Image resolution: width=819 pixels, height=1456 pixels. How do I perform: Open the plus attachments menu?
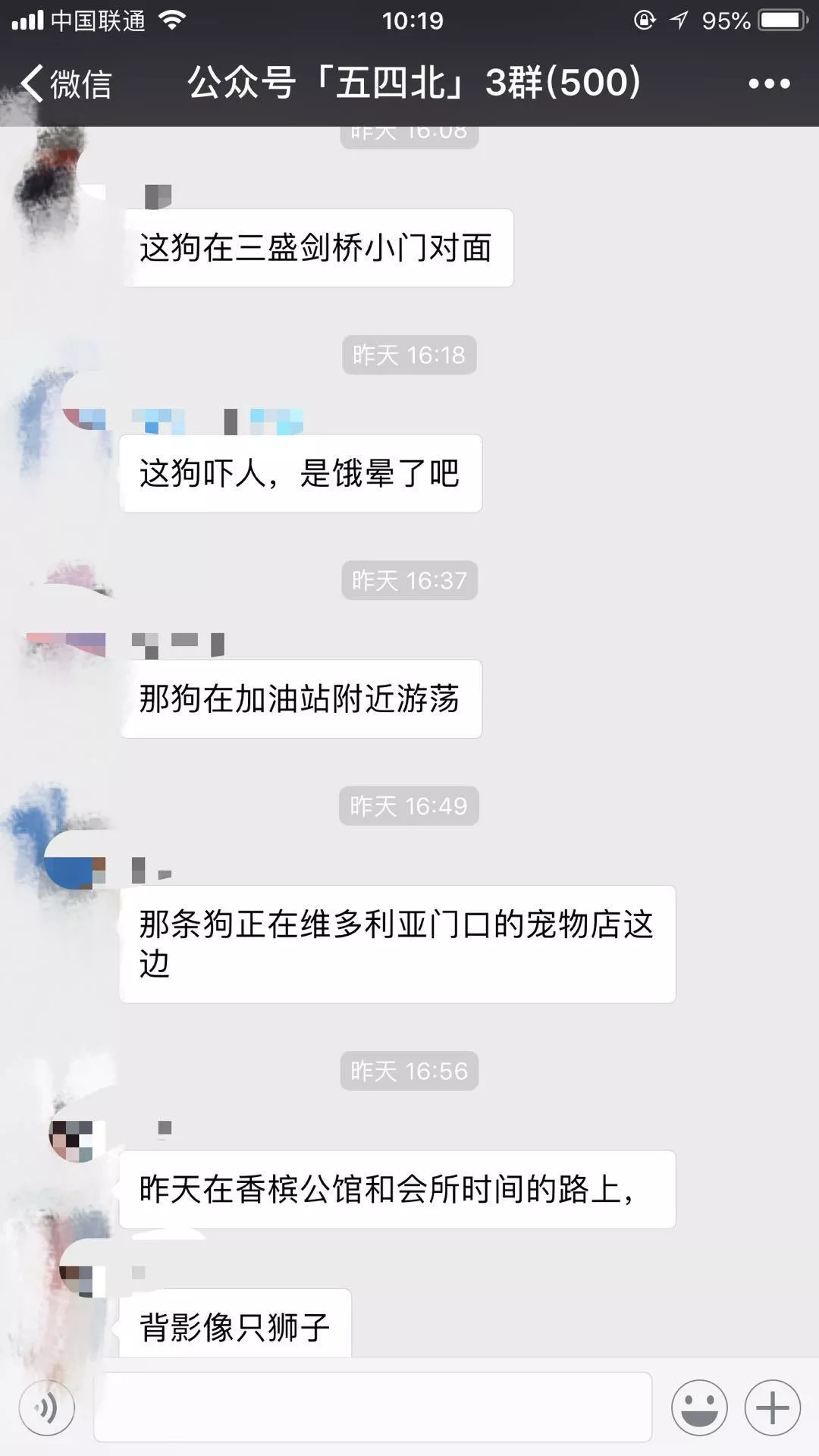(772, 1408)
